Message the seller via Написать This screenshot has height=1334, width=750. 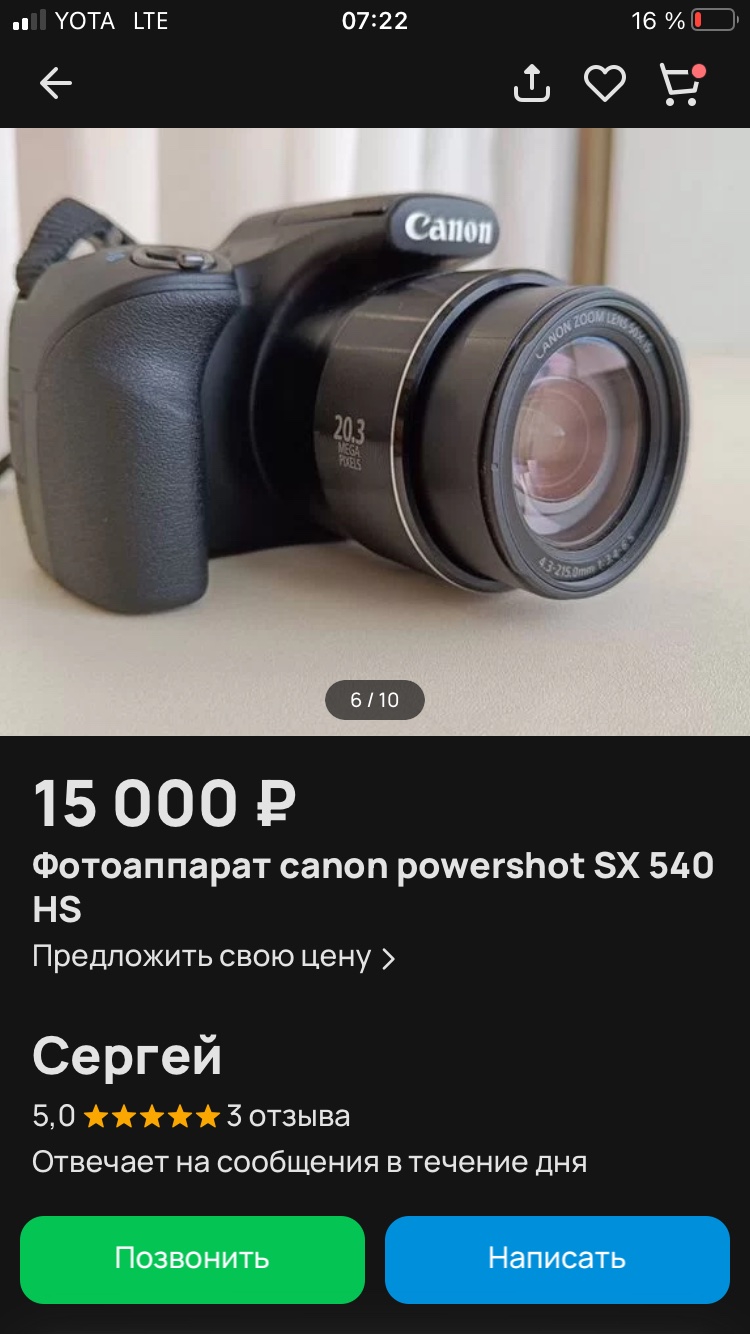(x=557, y=1259)
